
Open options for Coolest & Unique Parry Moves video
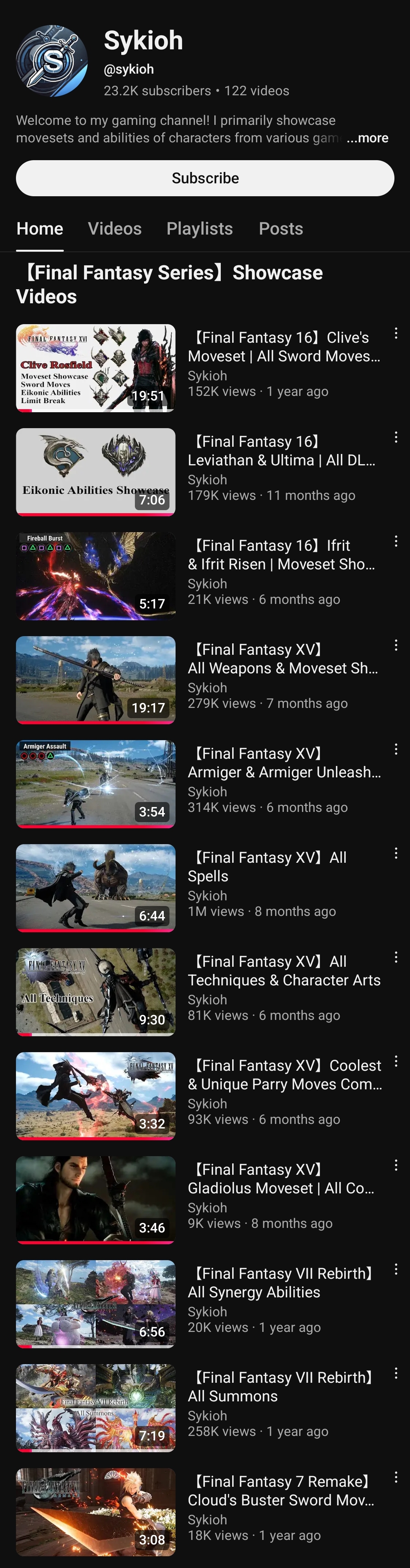point(396,1062)
